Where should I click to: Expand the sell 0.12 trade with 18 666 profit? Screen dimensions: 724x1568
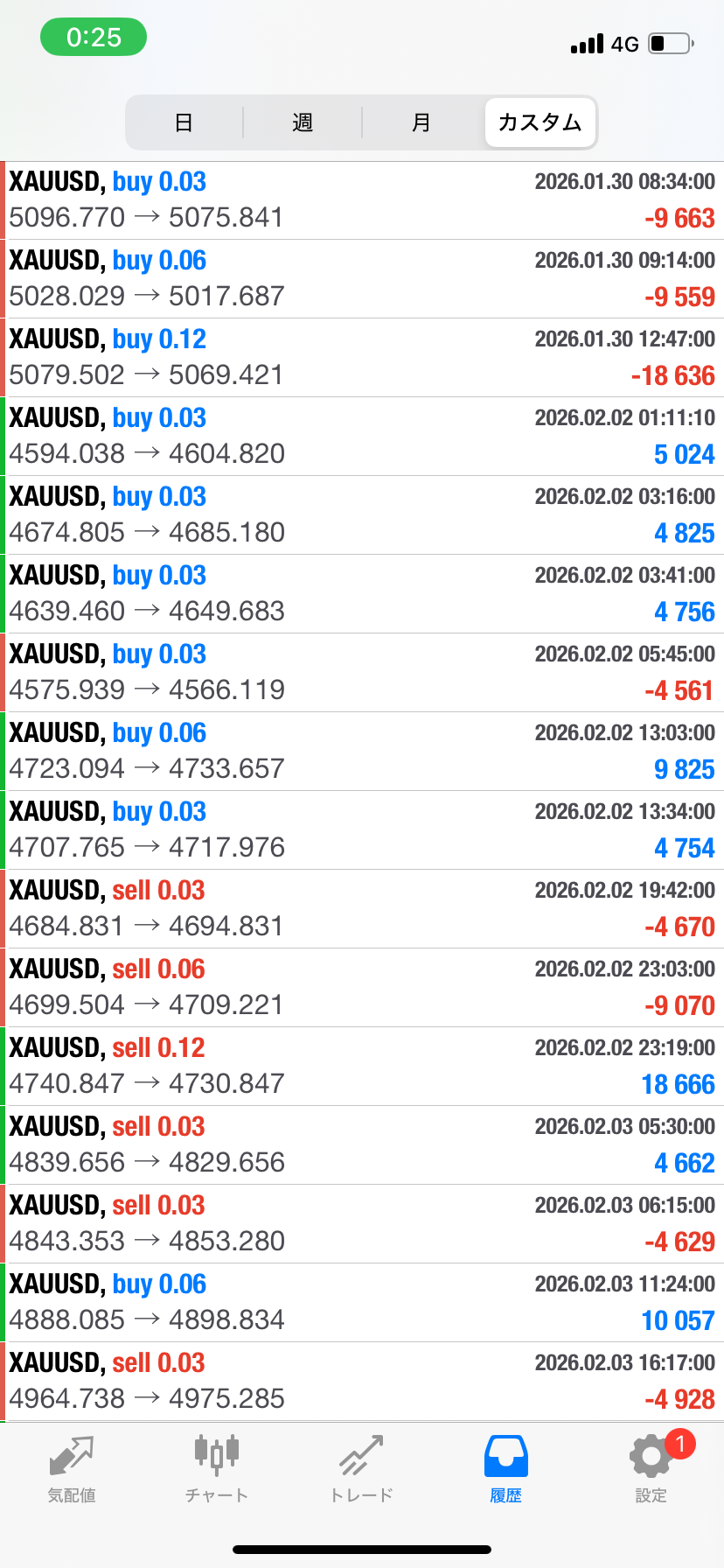[362, 1066]
